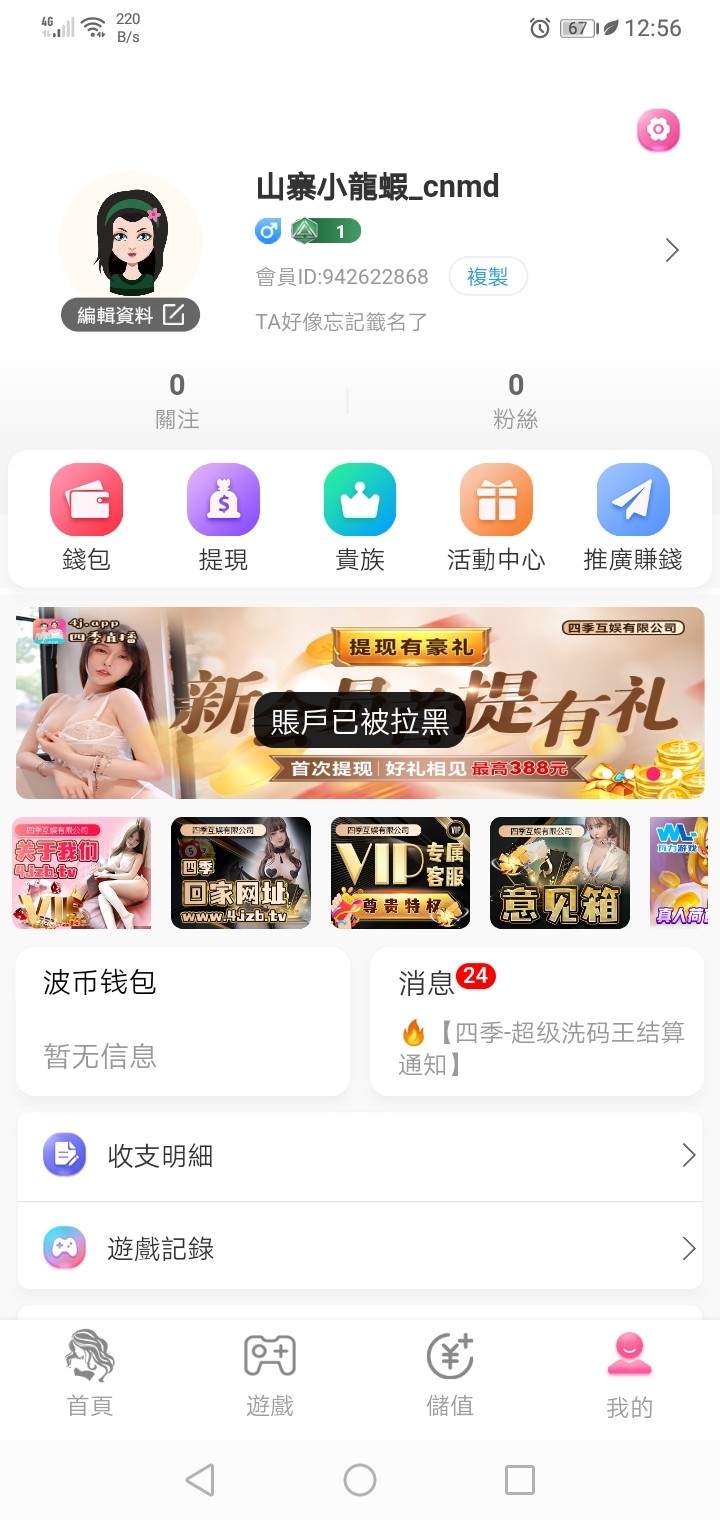Screen dimensions: 720x1520
Task: Open the VIP专属客服 tile
Action: (401, 873)
